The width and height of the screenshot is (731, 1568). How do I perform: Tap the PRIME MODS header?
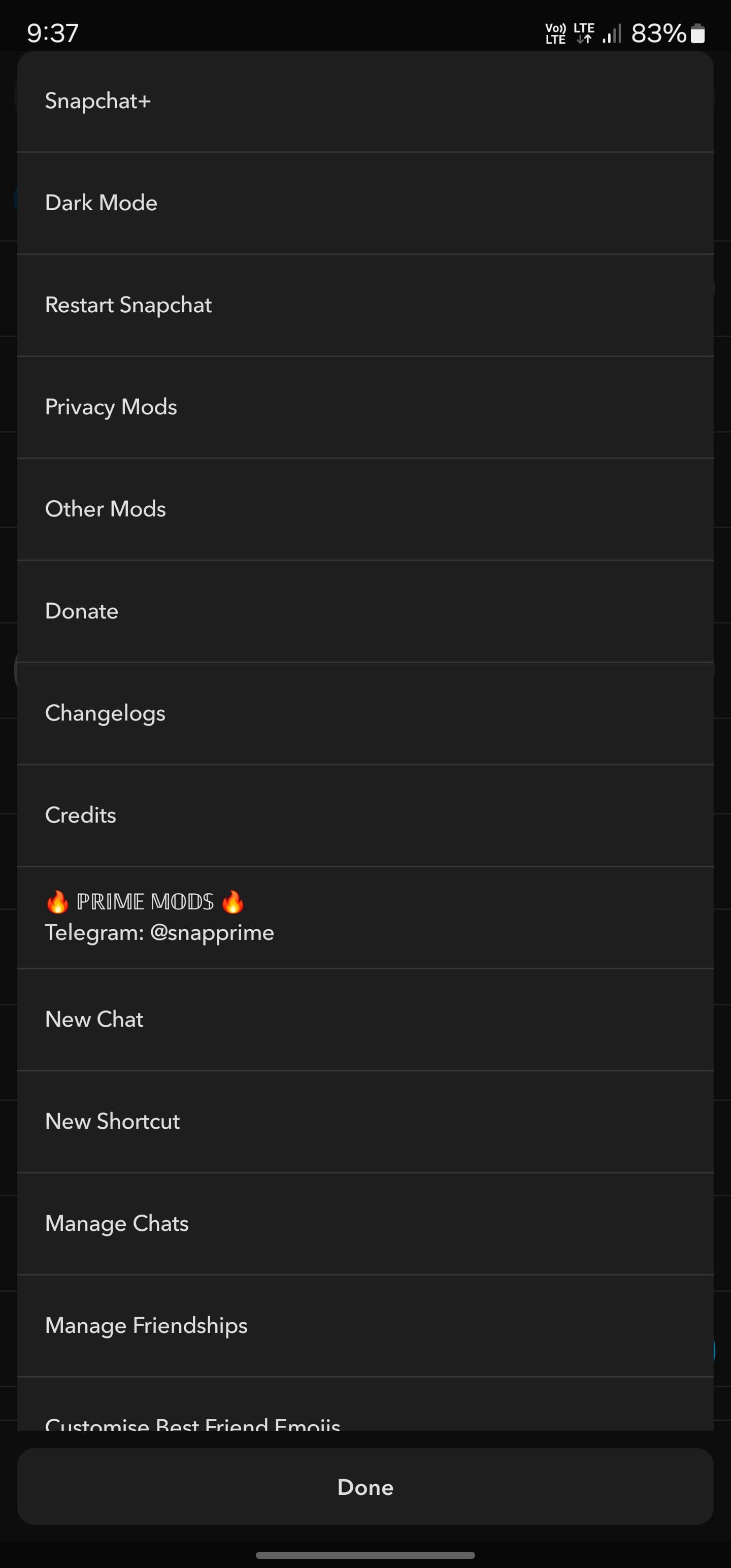click(144, 901)
